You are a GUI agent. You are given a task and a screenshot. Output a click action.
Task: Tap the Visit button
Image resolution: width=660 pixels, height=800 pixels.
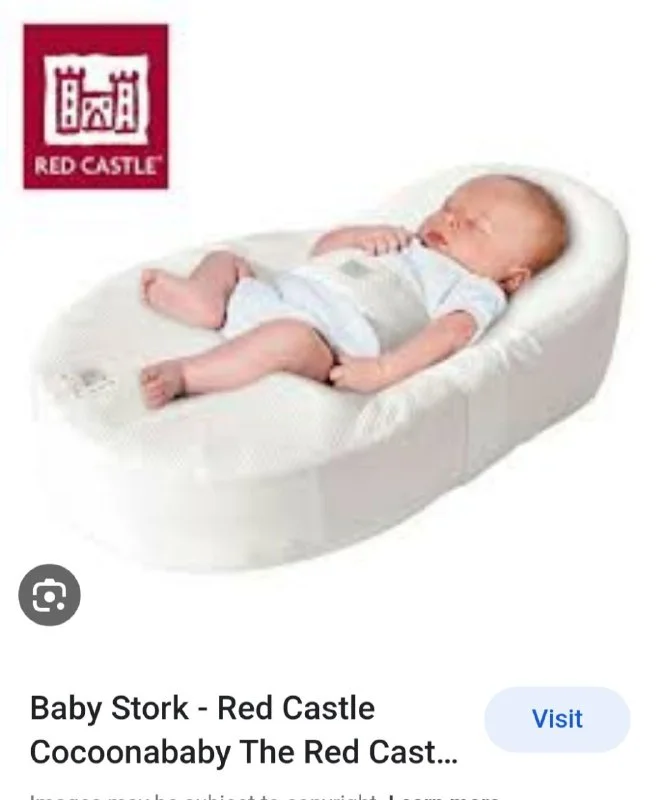557,719
